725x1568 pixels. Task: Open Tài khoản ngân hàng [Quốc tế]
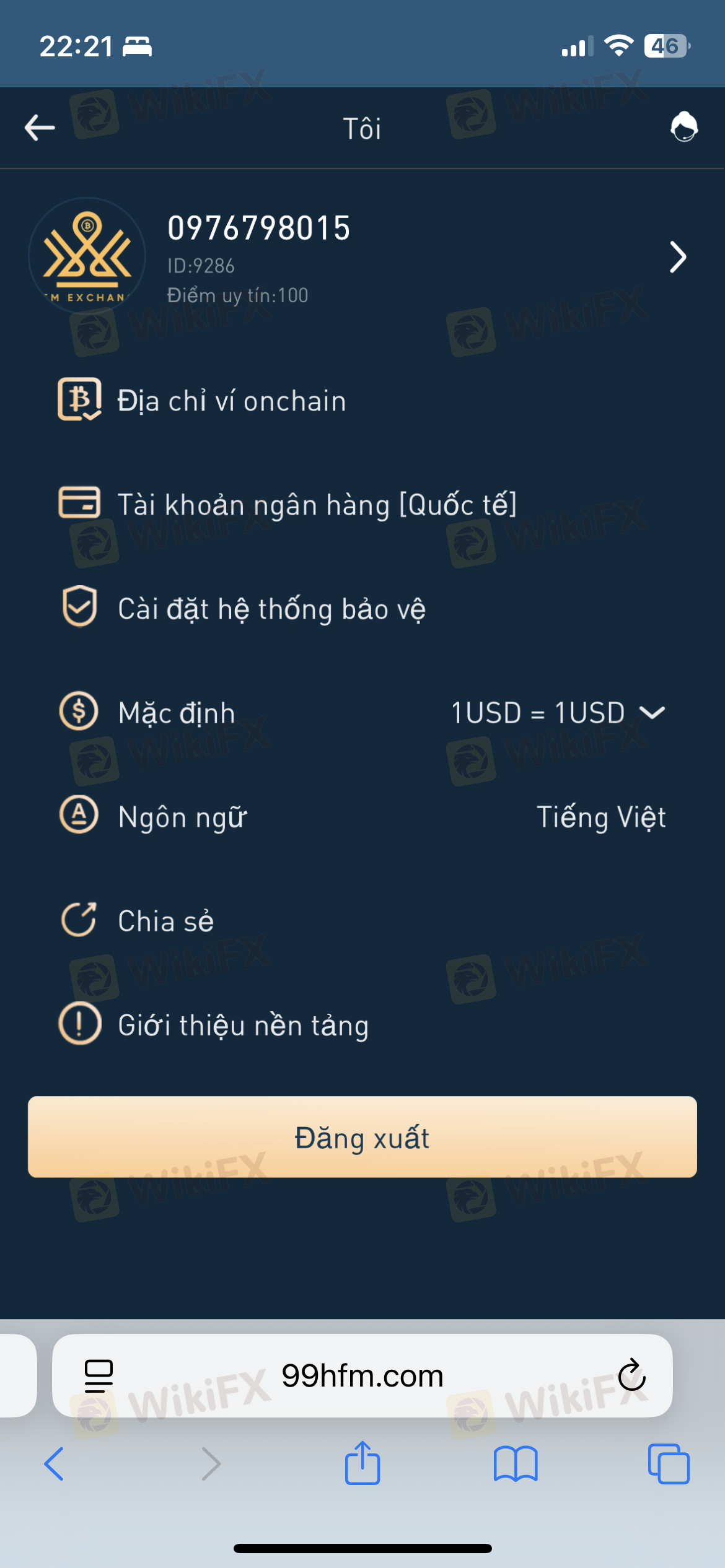tap(362, 504)
